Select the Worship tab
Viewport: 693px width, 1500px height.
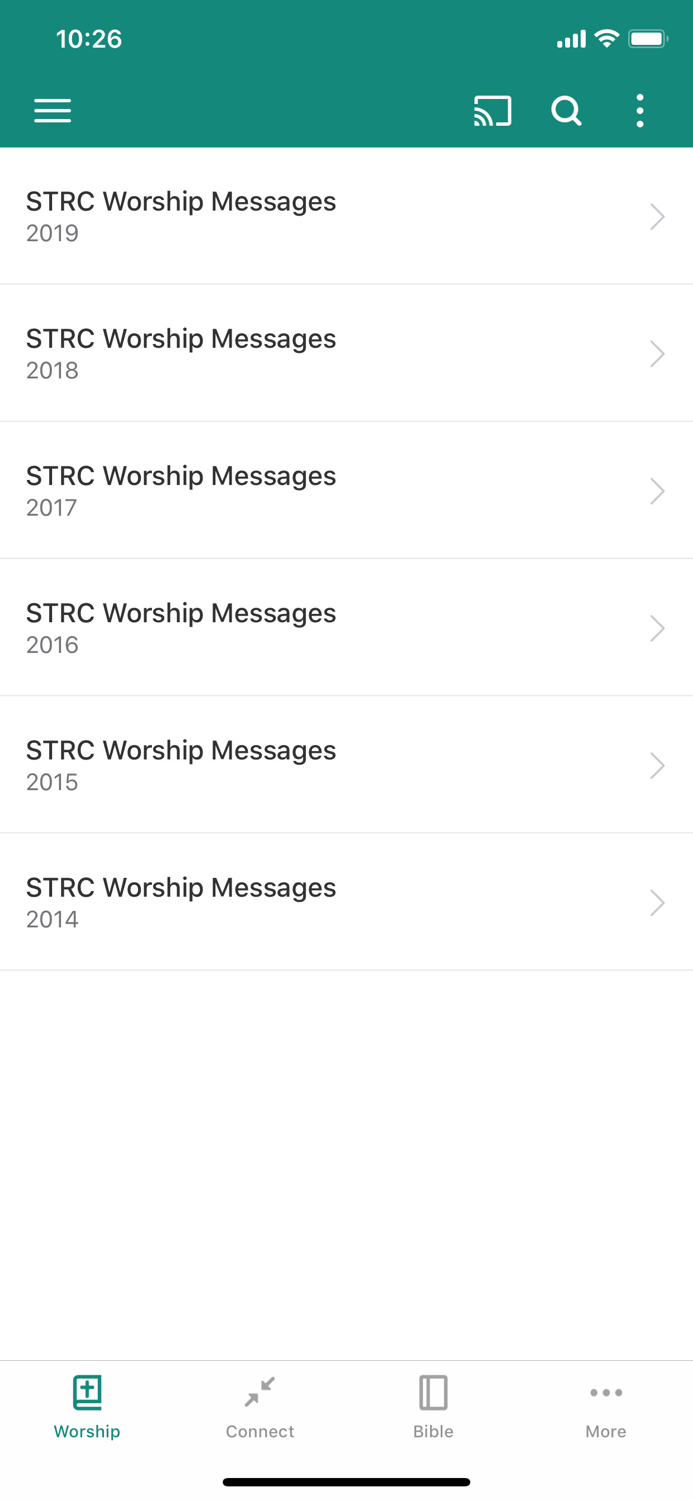87,1406
